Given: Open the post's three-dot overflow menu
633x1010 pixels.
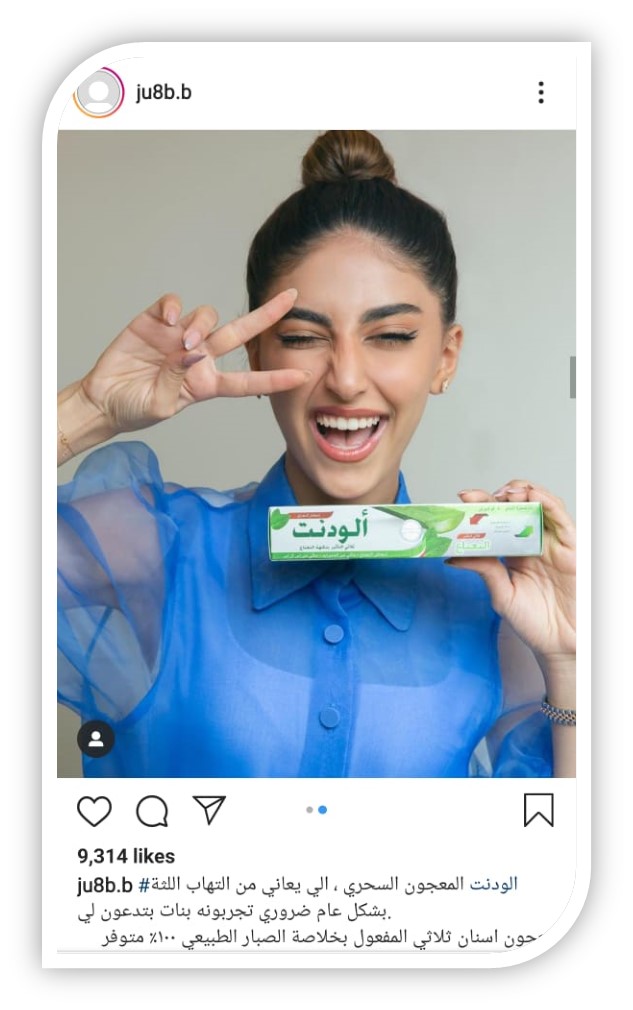Looking at the screenshot, I should (x=540, y=93).
